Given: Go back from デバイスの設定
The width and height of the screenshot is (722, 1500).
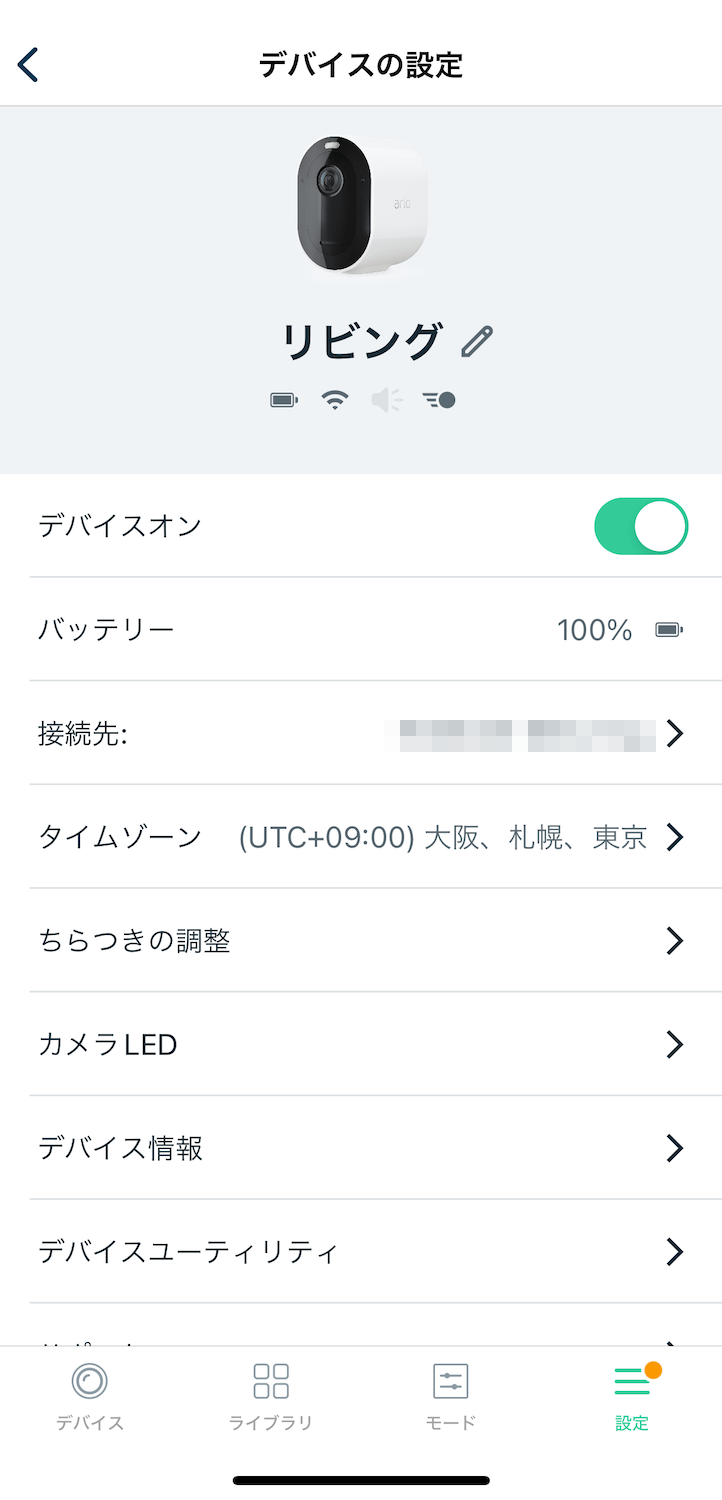Looking at the screenshot, I should [28, 65].
